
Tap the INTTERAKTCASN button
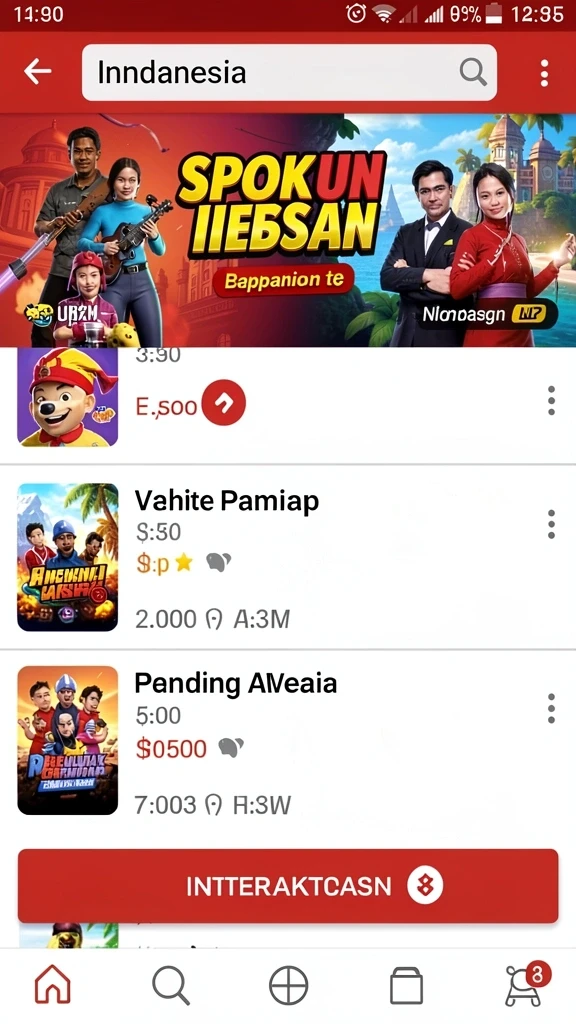288,886
